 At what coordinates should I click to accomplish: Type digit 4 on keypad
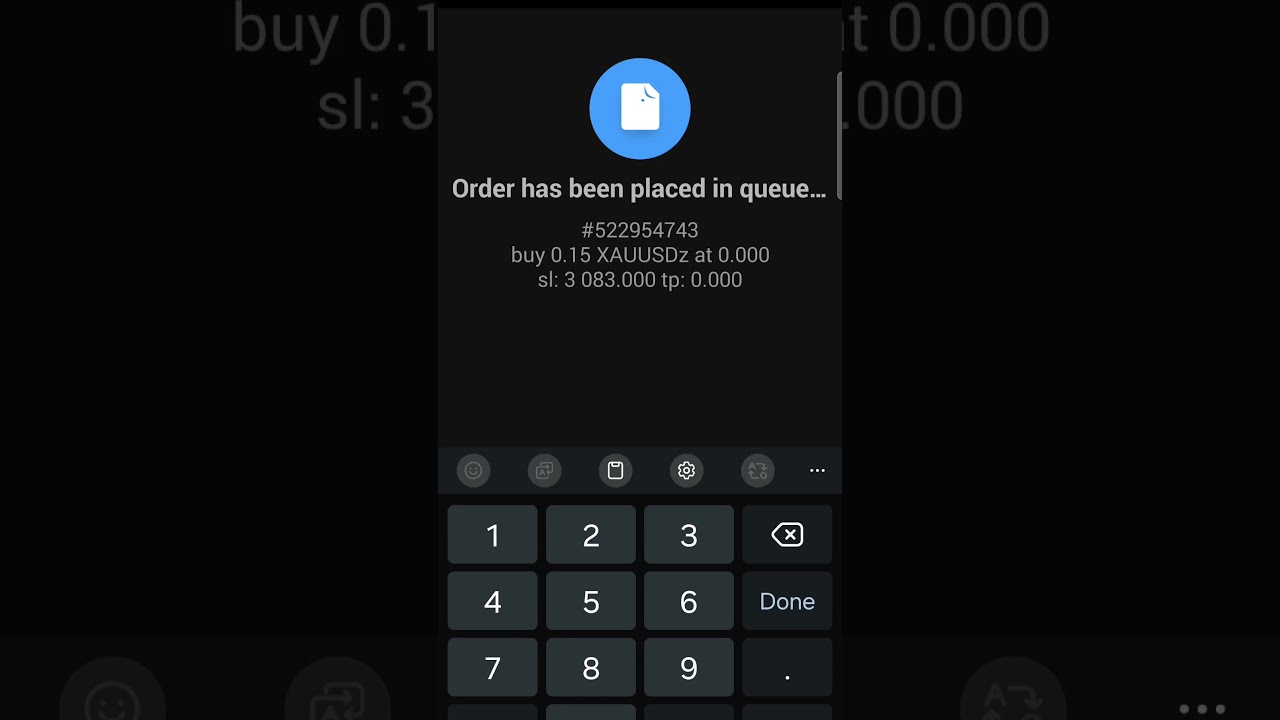[x=493, y=601]
